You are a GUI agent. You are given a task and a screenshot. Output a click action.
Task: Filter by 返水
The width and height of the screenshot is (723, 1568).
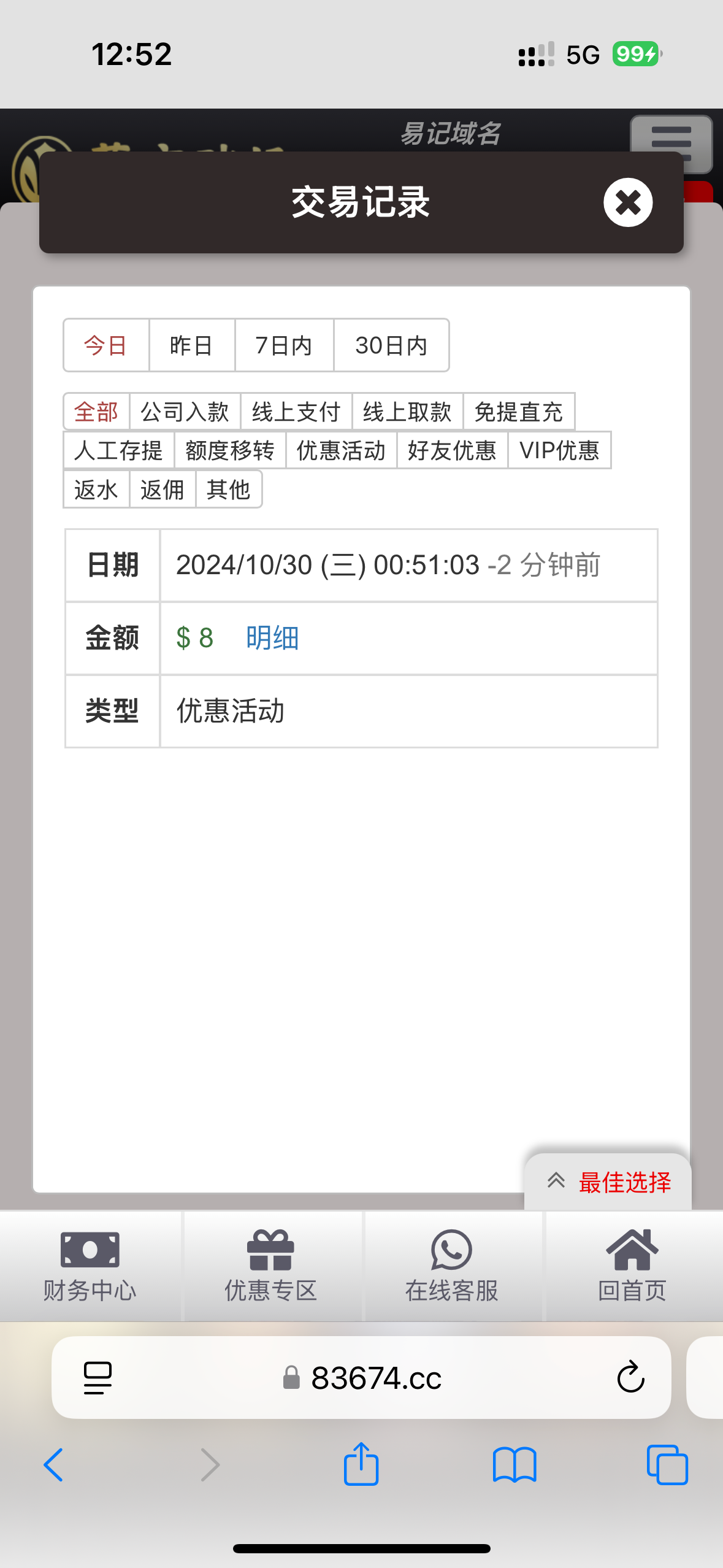96,490
